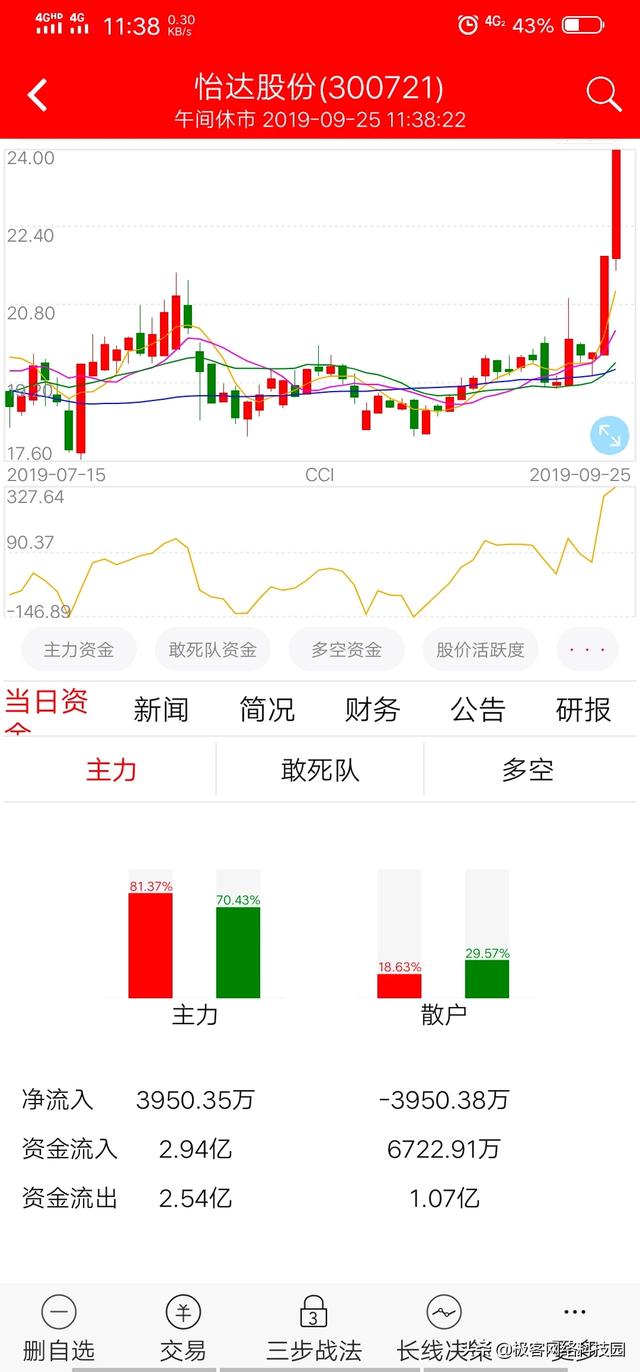Open 交易 from the bottom bar
Screen dimensions: 640x1372
(183, 1330)
